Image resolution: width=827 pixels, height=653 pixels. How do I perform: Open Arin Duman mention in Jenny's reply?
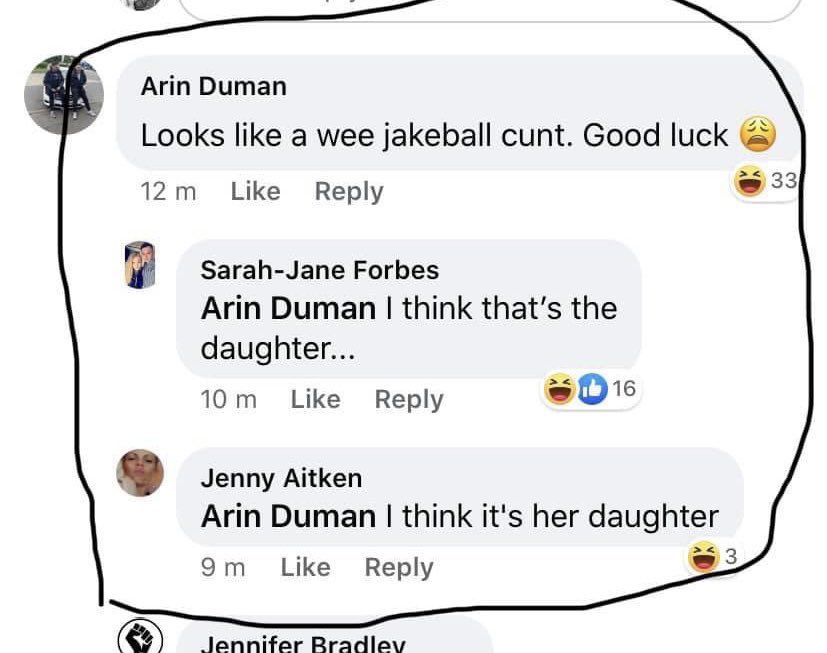pyautogui.click(x=288, y=516)
